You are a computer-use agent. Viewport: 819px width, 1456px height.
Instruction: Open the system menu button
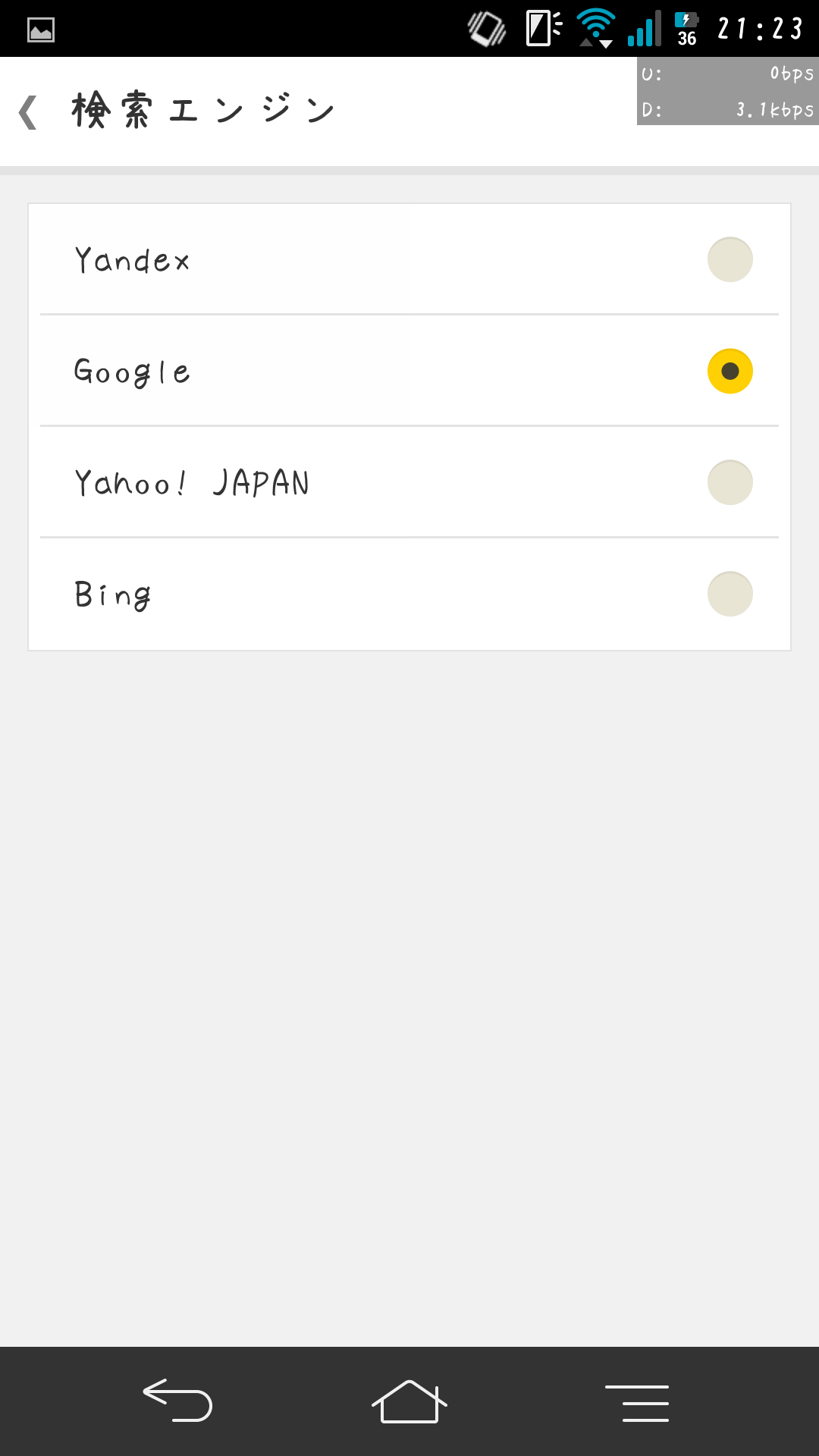pos(637,1402)
